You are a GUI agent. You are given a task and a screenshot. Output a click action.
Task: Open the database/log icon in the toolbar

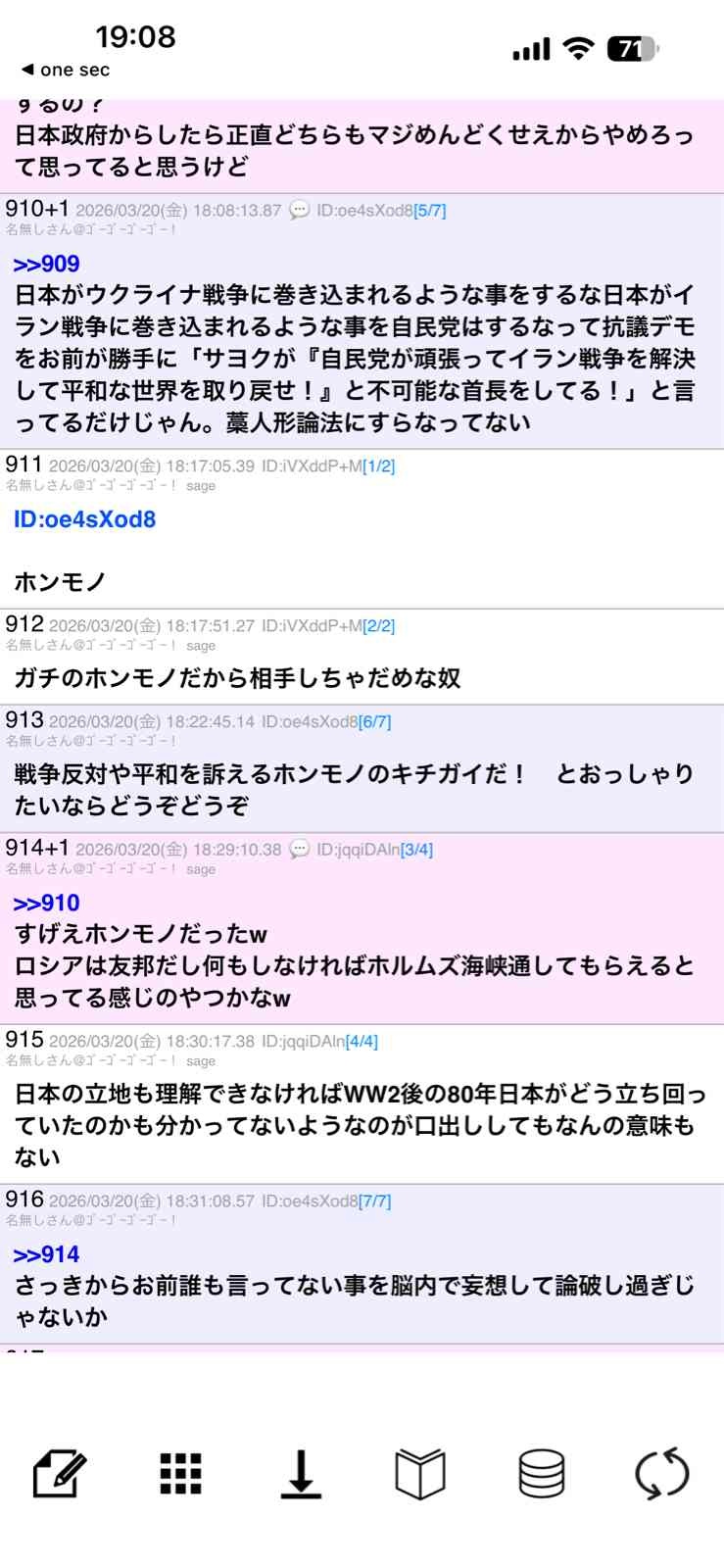543,1471
